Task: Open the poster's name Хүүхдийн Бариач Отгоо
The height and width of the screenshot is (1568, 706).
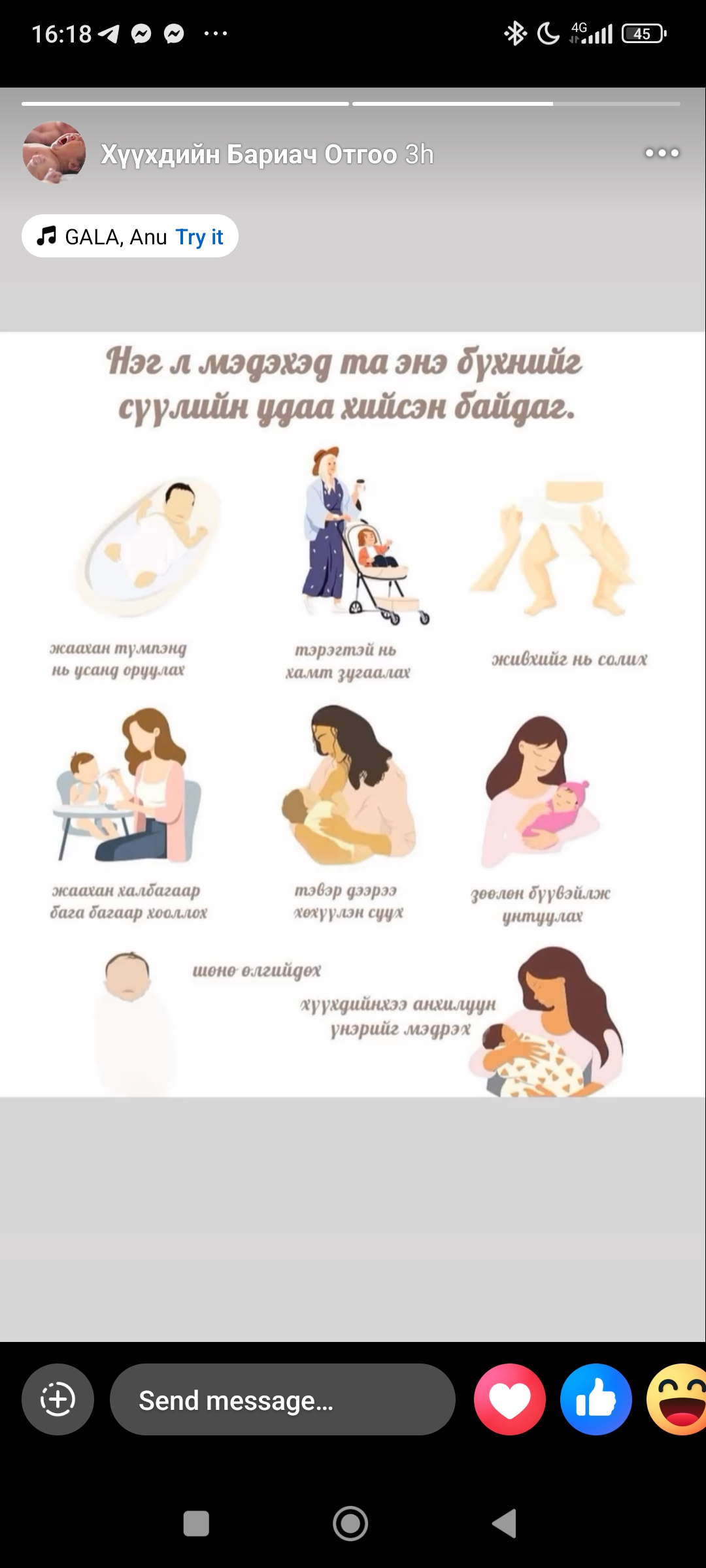Action: (x=248, y=155)
